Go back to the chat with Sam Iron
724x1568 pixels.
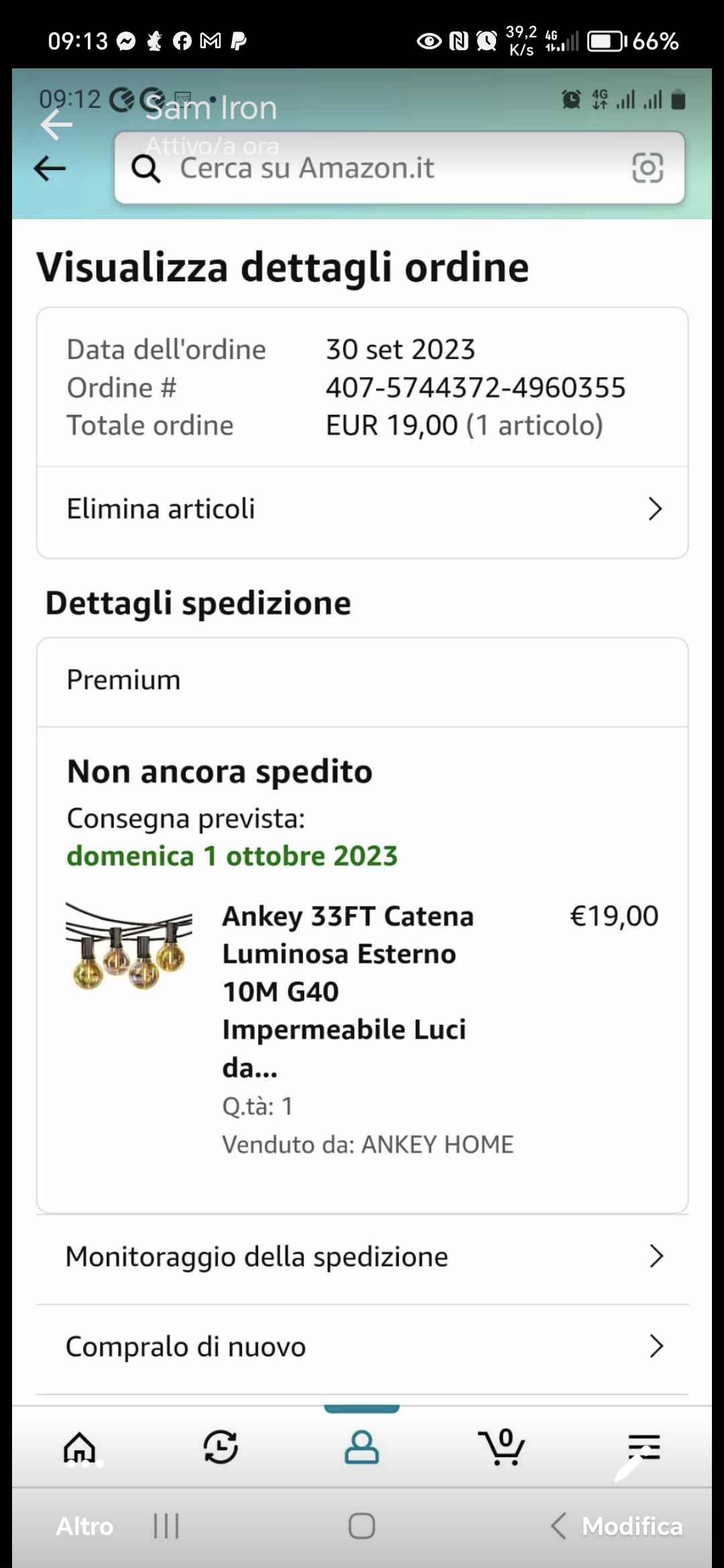point(56,125)
